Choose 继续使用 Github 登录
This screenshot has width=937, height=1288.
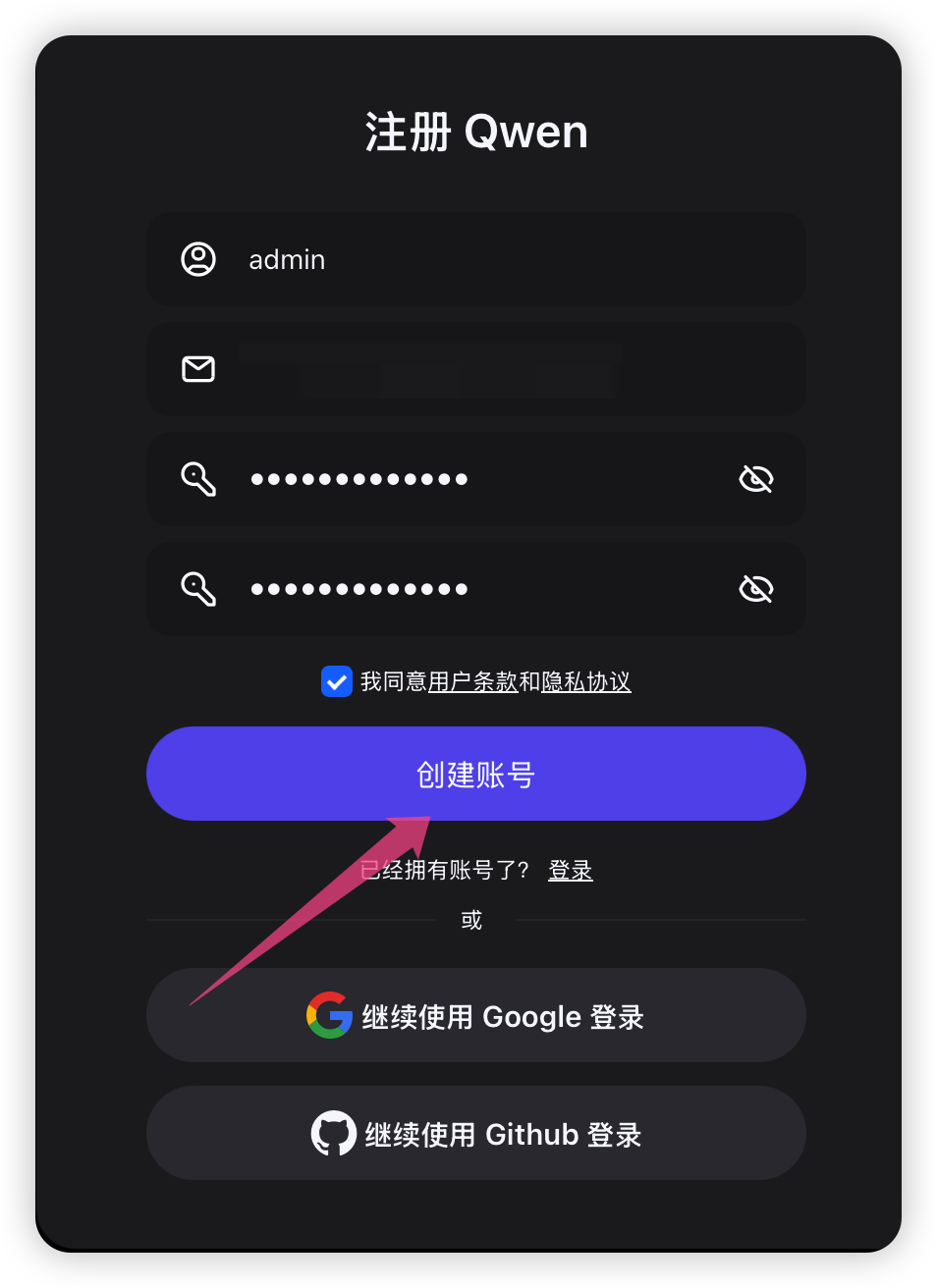tap(475, 1134)
